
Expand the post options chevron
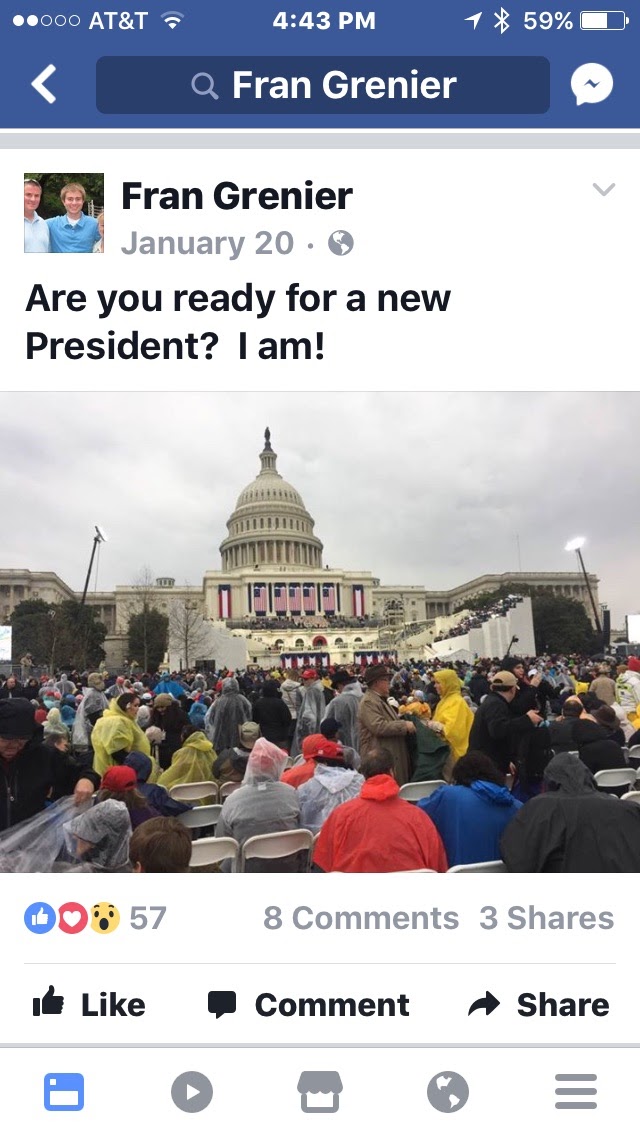point(603,190)
